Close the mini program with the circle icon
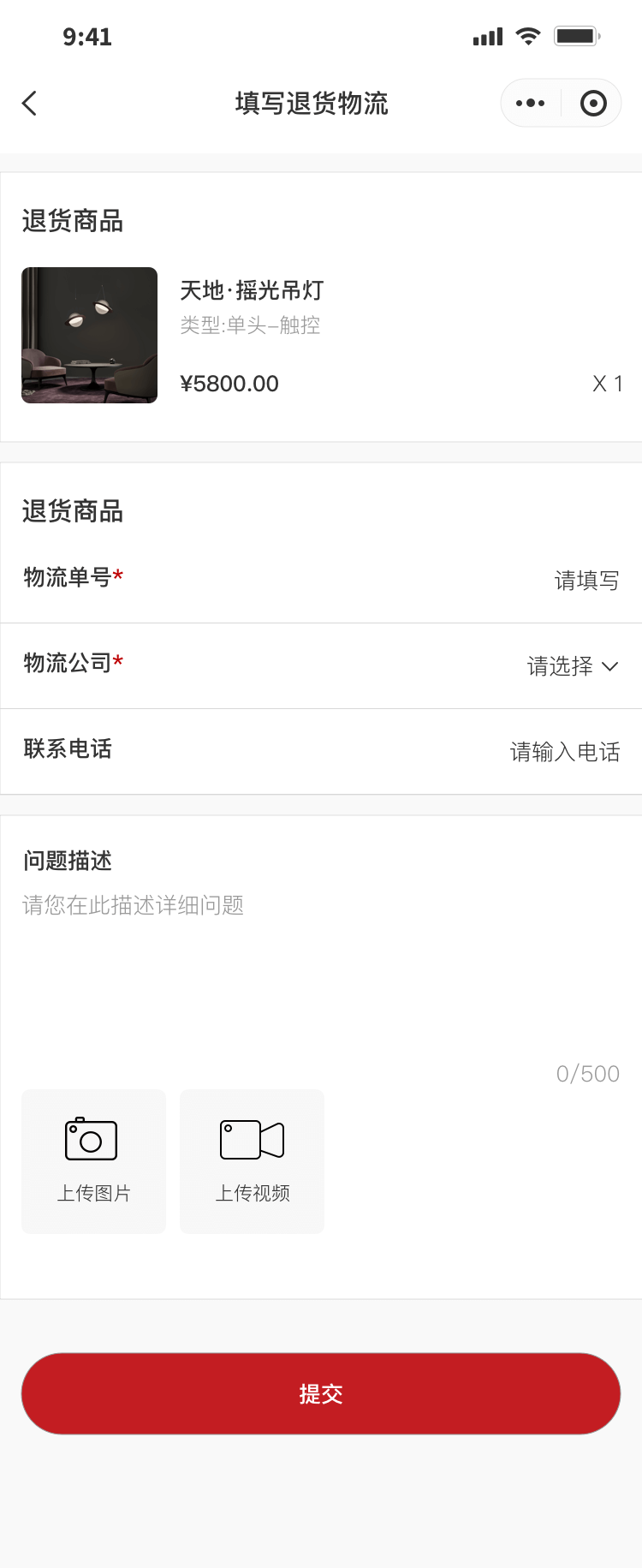 [x=592, y=104]
